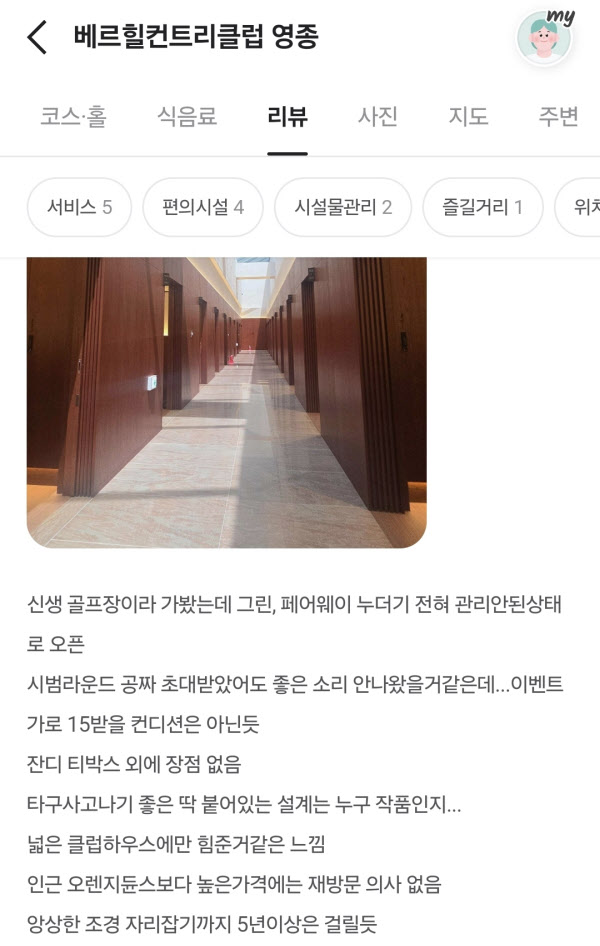Viewport: 600px width, 946px height.
Task: Open the 지도 tab
Action: [468, 116]
